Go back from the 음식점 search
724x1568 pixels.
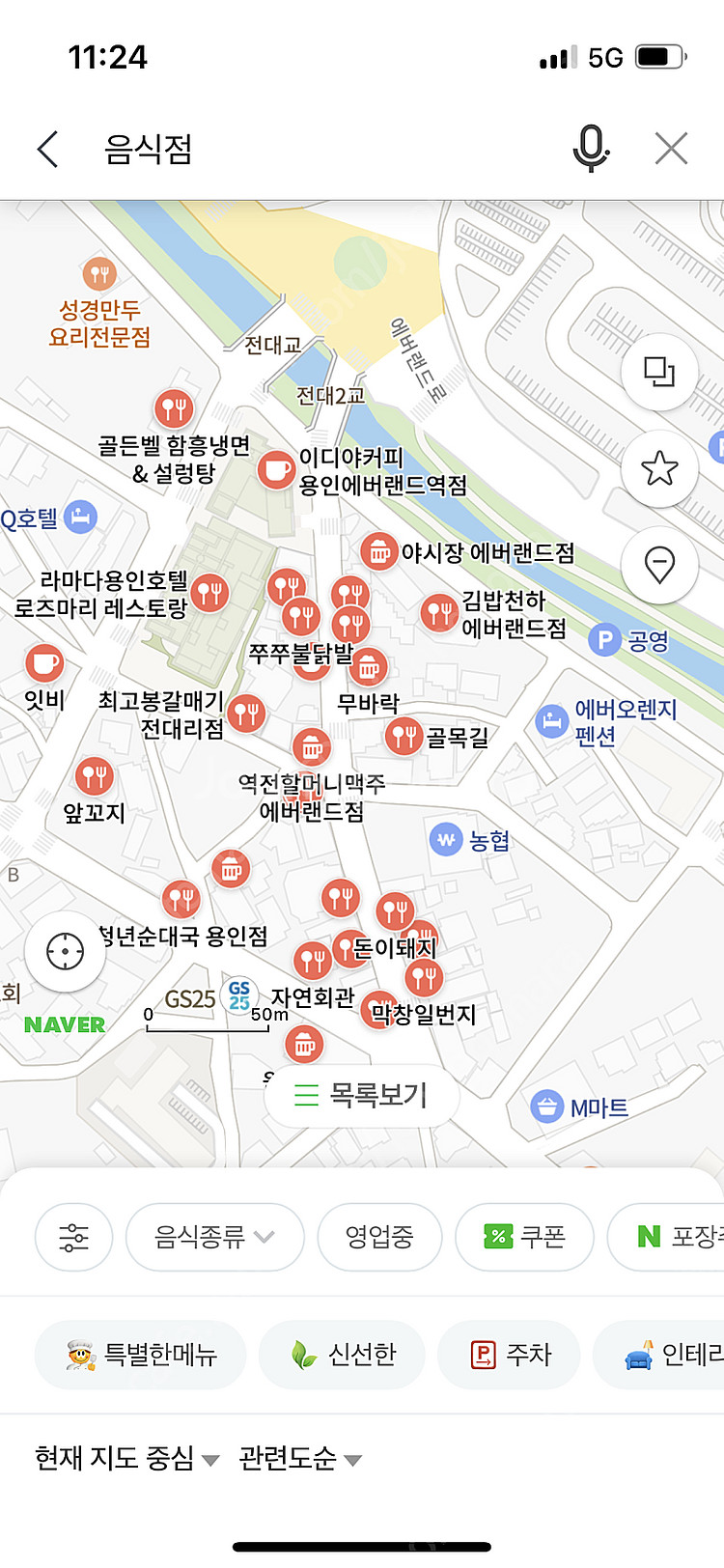click(48, 150)
